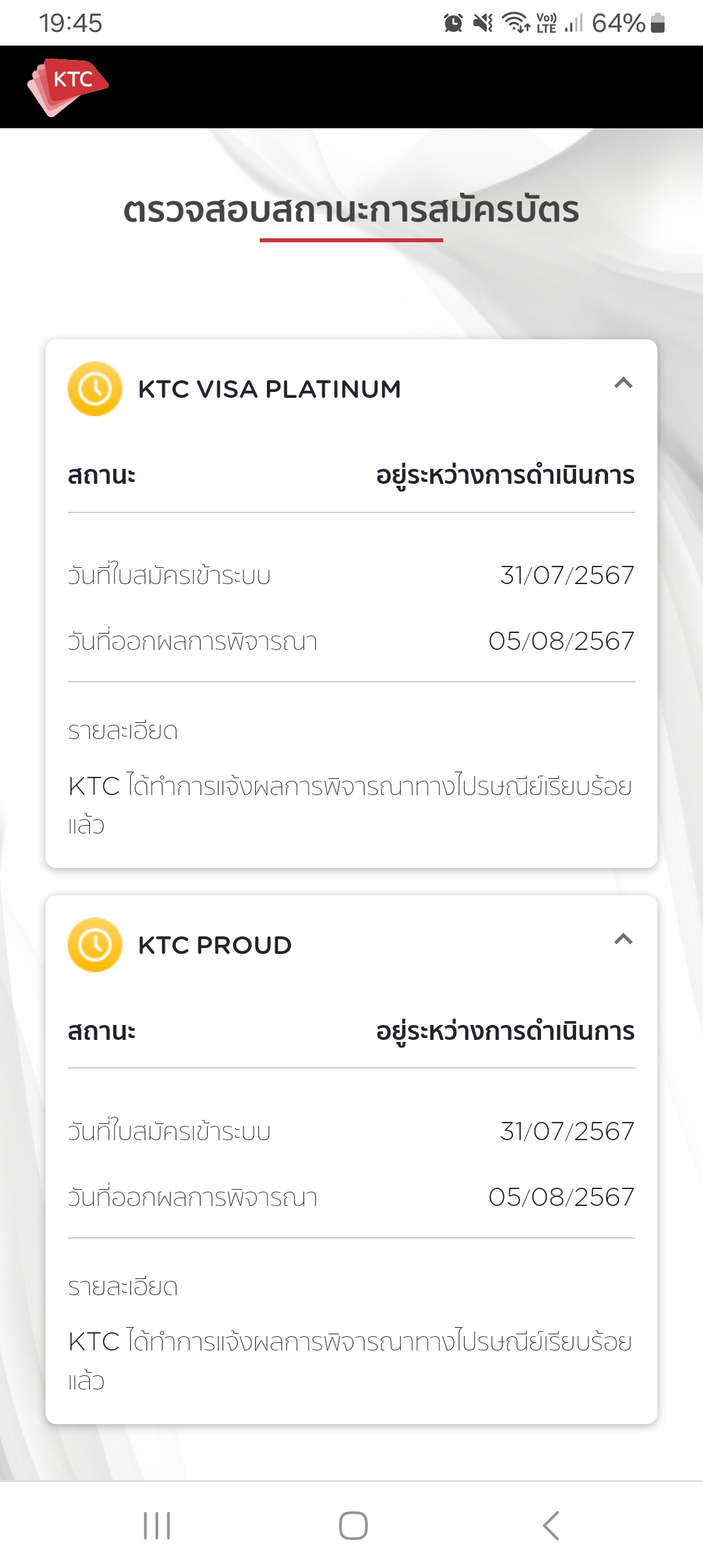Collapse the KTC PROUD card details

point(623,939)
